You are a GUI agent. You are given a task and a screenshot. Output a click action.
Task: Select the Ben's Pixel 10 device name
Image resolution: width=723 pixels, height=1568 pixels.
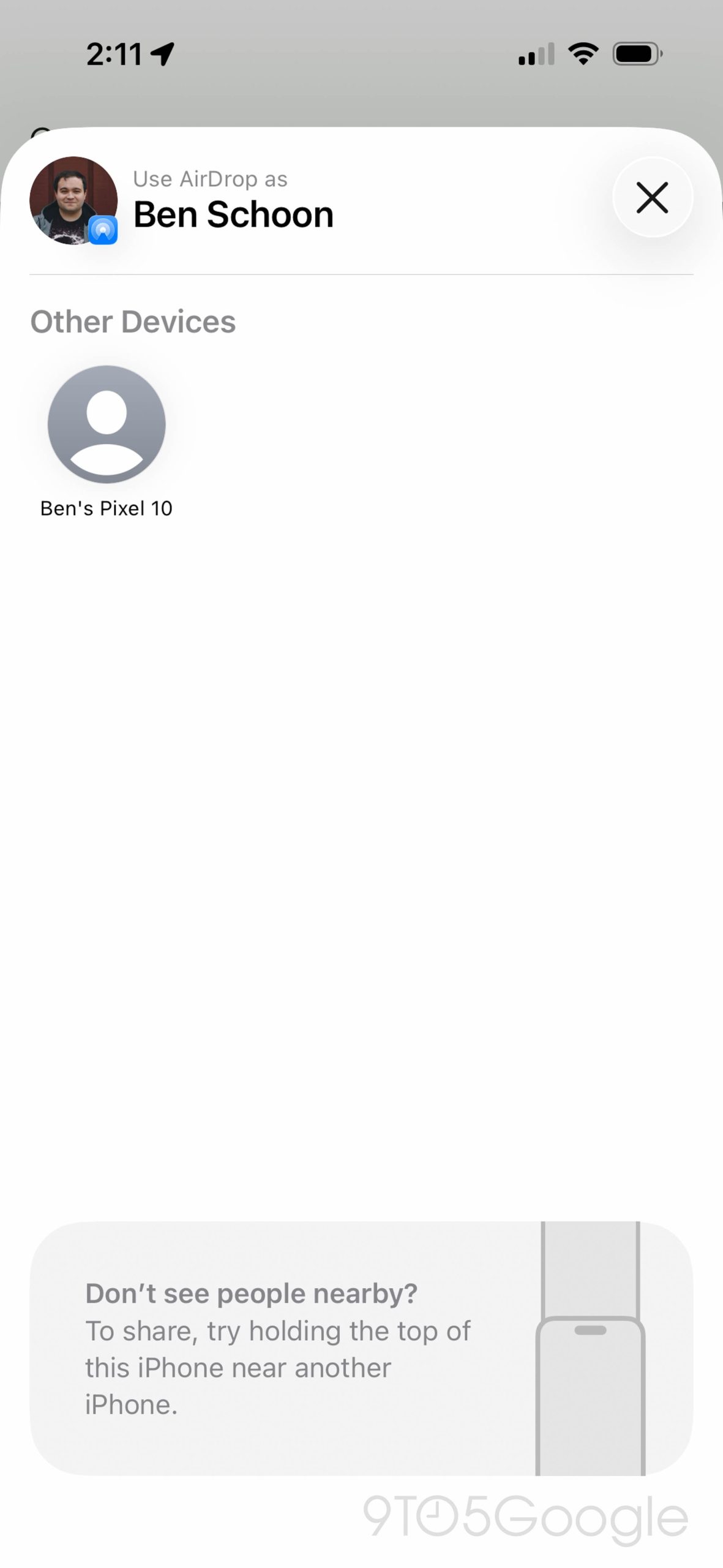(106, 508)
